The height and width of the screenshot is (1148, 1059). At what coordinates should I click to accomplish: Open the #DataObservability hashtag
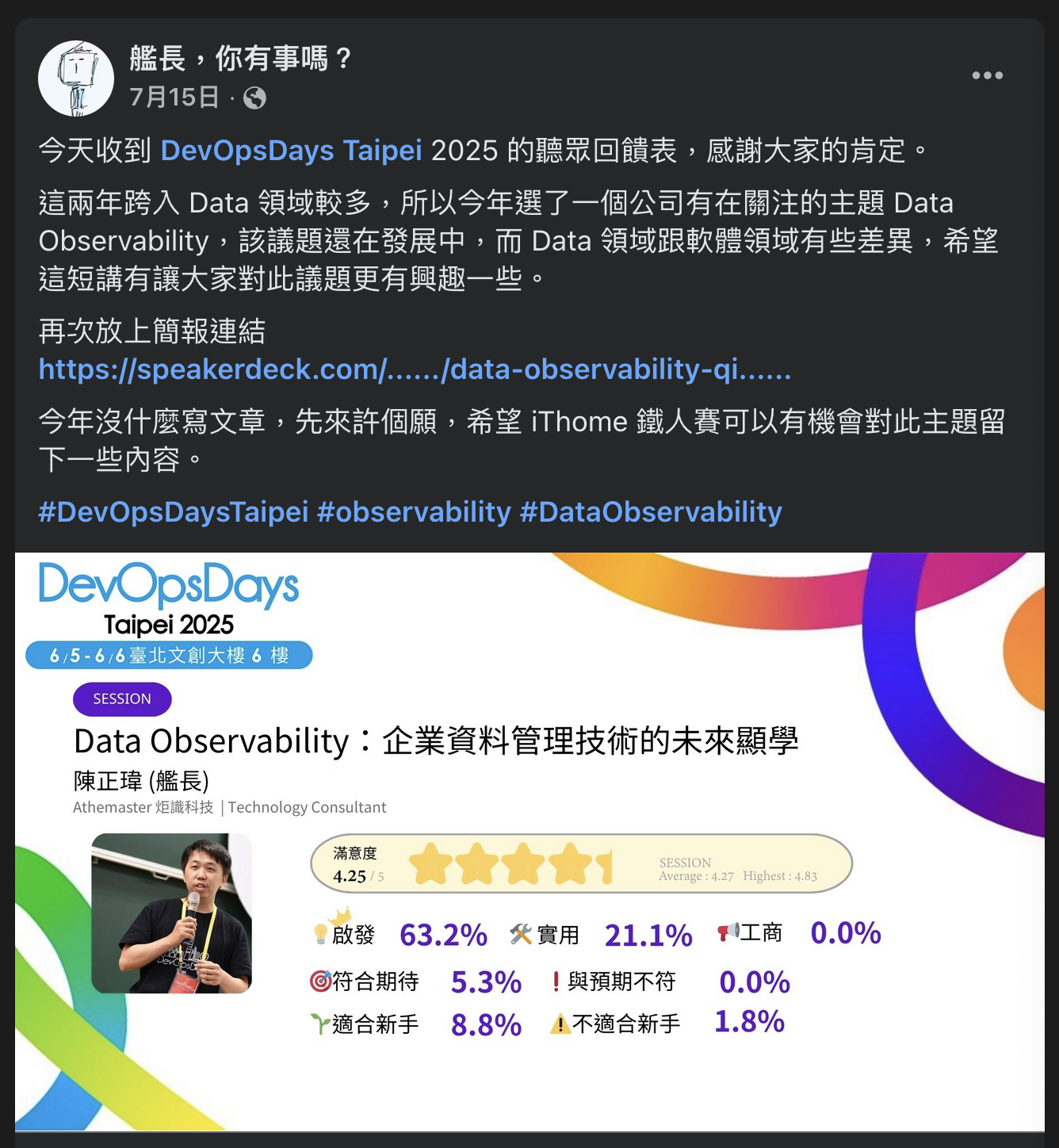651,512
